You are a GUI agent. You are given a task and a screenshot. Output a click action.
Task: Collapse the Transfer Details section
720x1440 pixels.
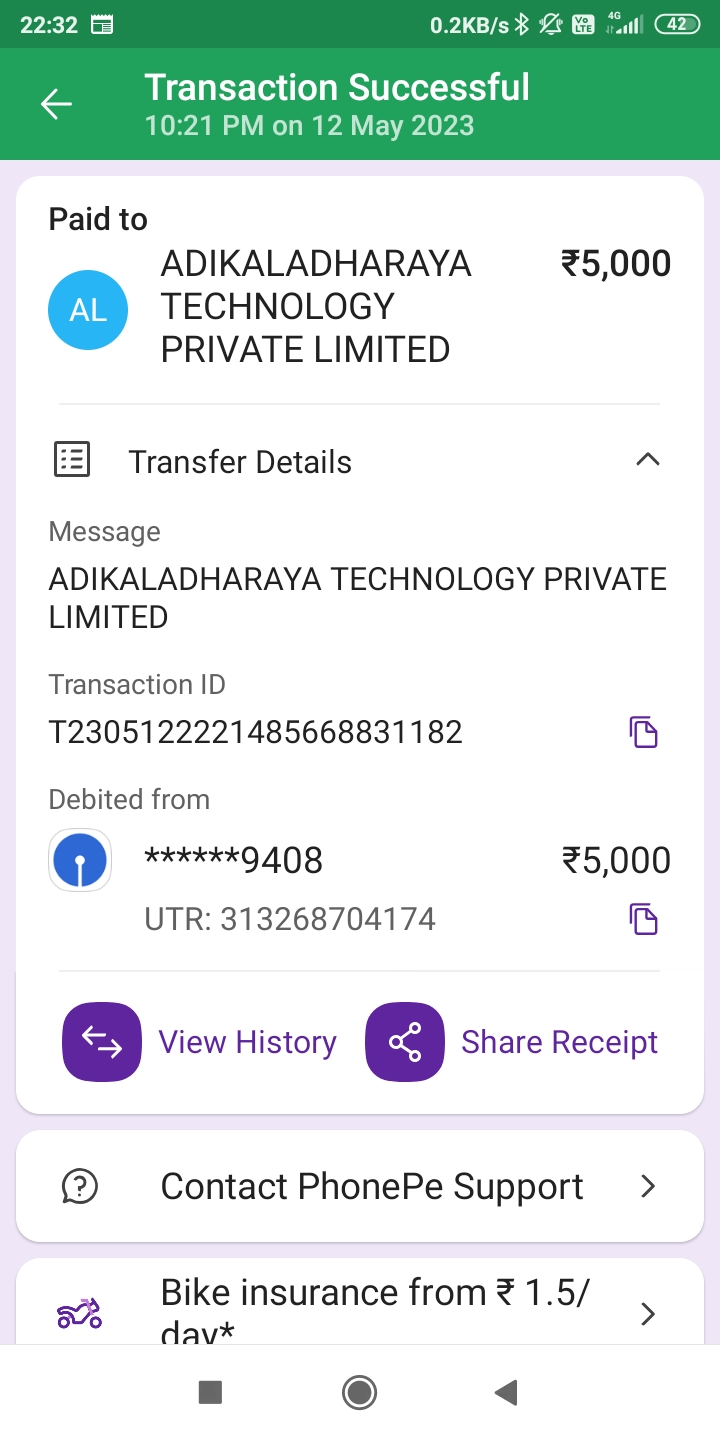pyautogui.click(x=648, y=460)
